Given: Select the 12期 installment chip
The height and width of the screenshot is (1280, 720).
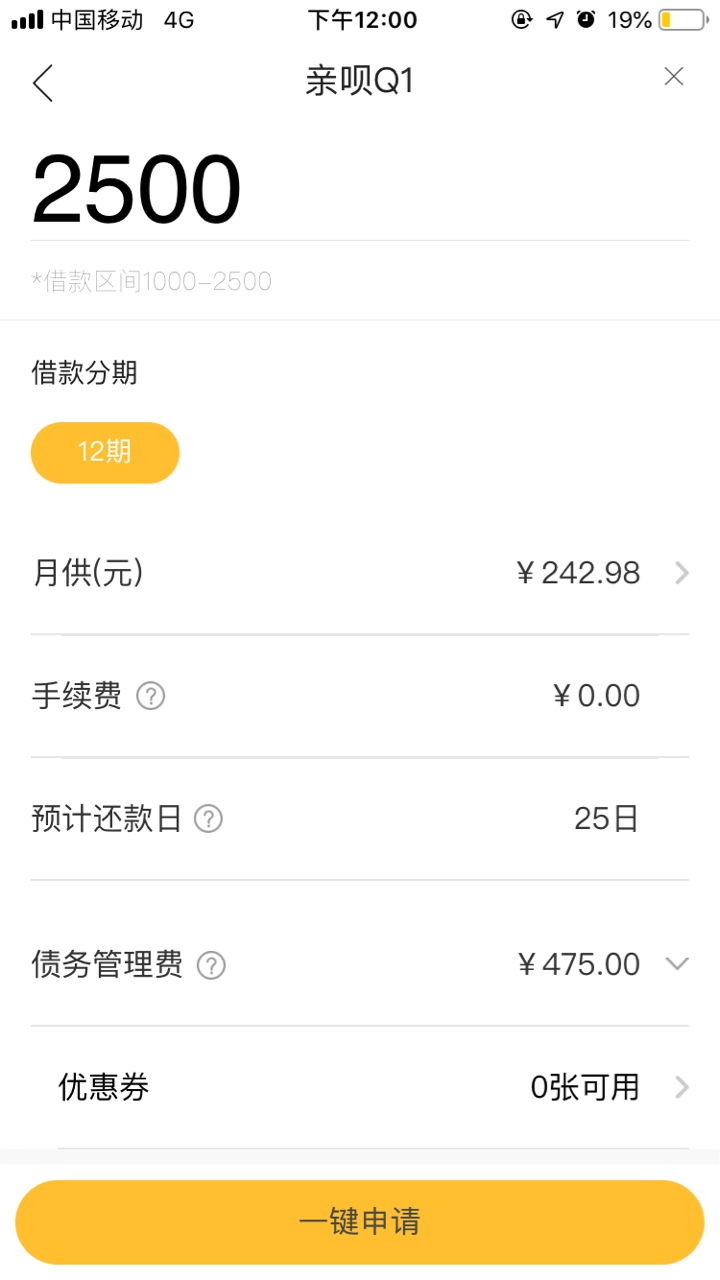Looking at the screenshot, I should [105, 452].
